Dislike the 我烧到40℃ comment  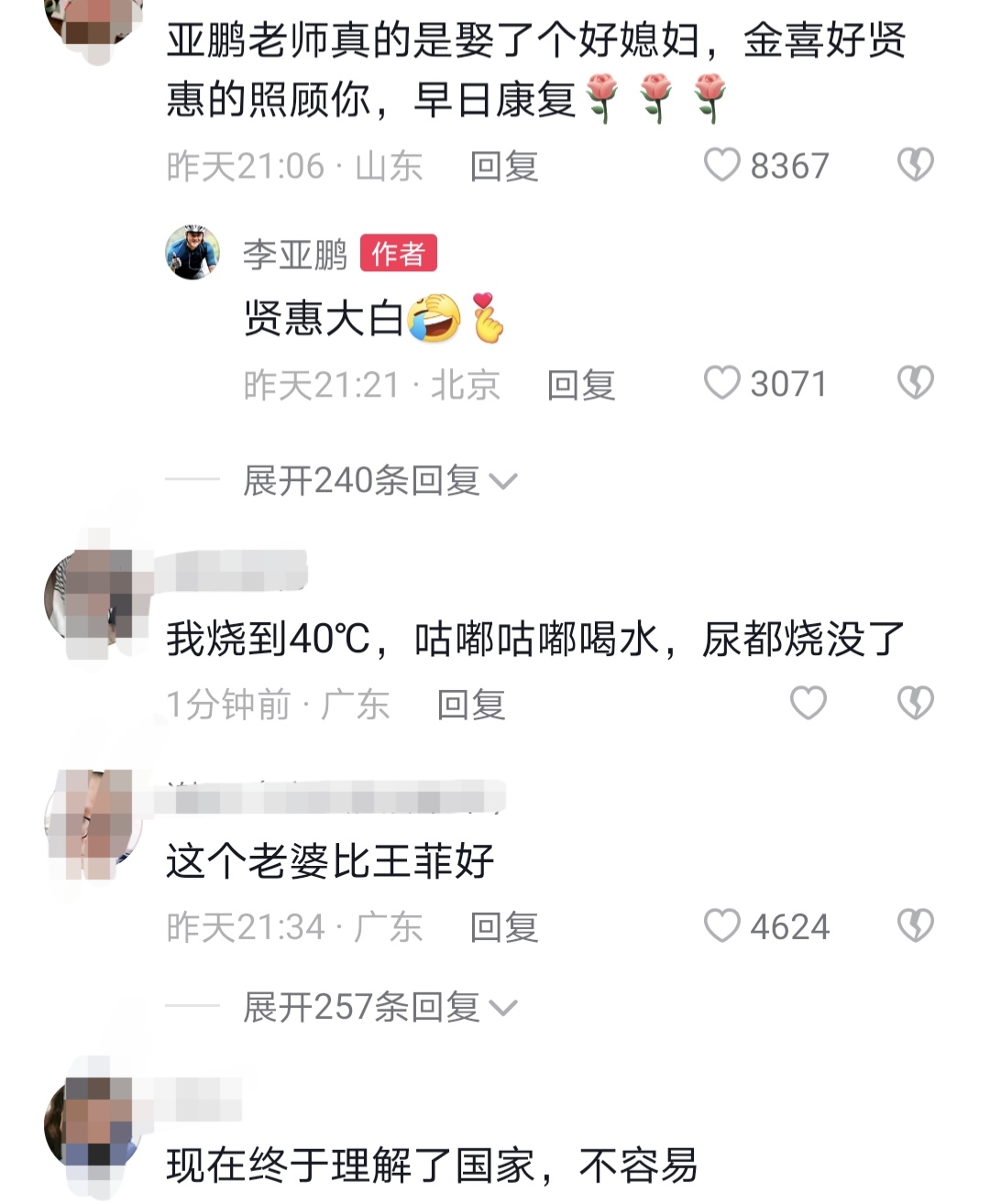tap(915, 703)
